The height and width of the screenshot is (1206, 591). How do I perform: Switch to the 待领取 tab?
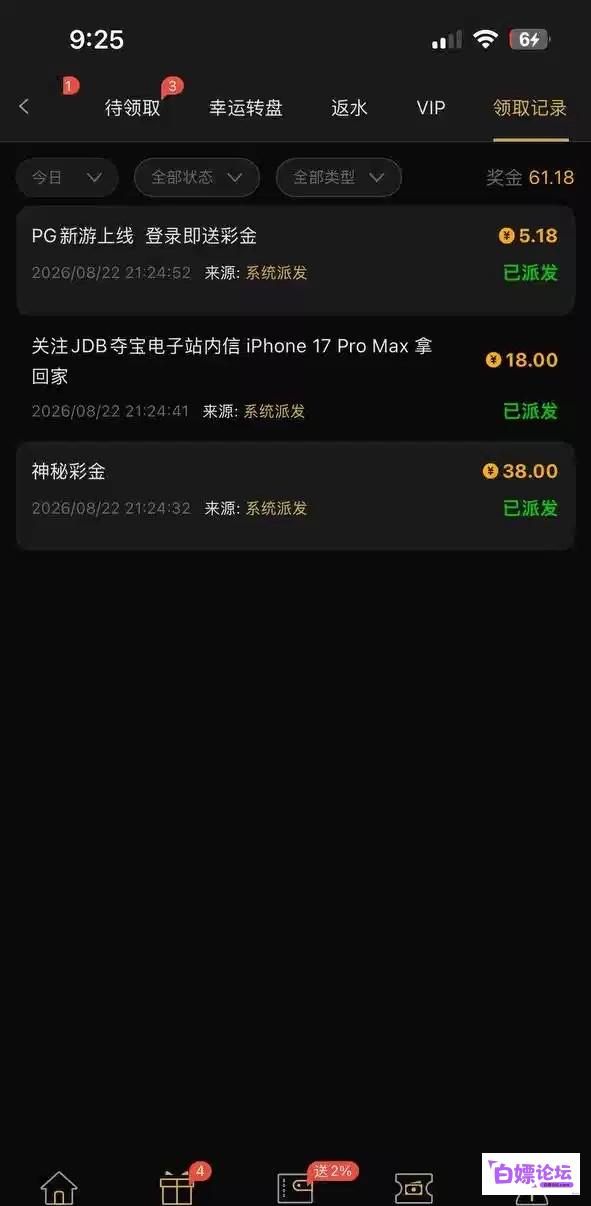(133, 108)
